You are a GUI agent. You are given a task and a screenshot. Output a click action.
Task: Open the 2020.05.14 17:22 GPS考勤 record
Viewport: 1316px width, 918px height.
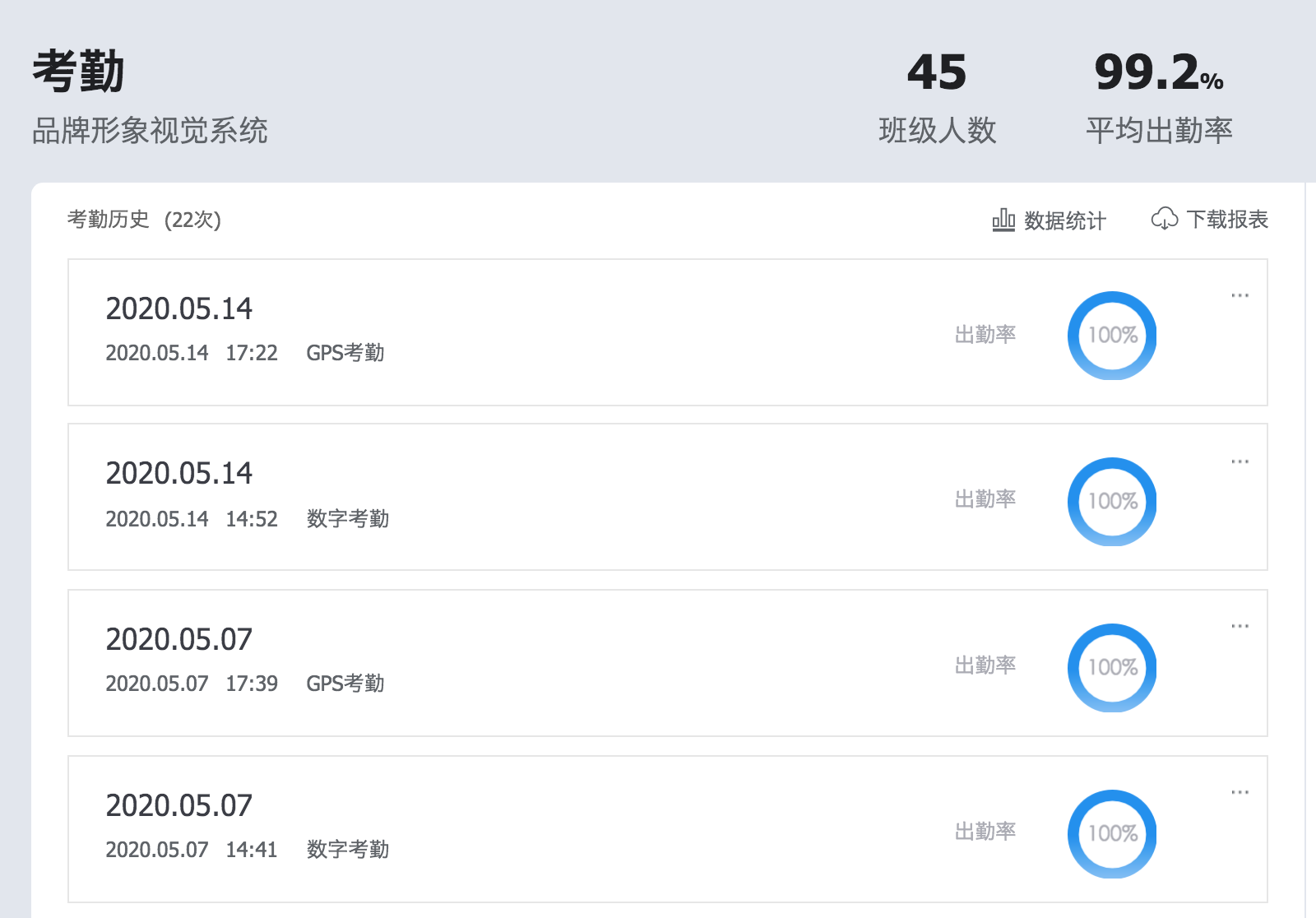point(493,332)
